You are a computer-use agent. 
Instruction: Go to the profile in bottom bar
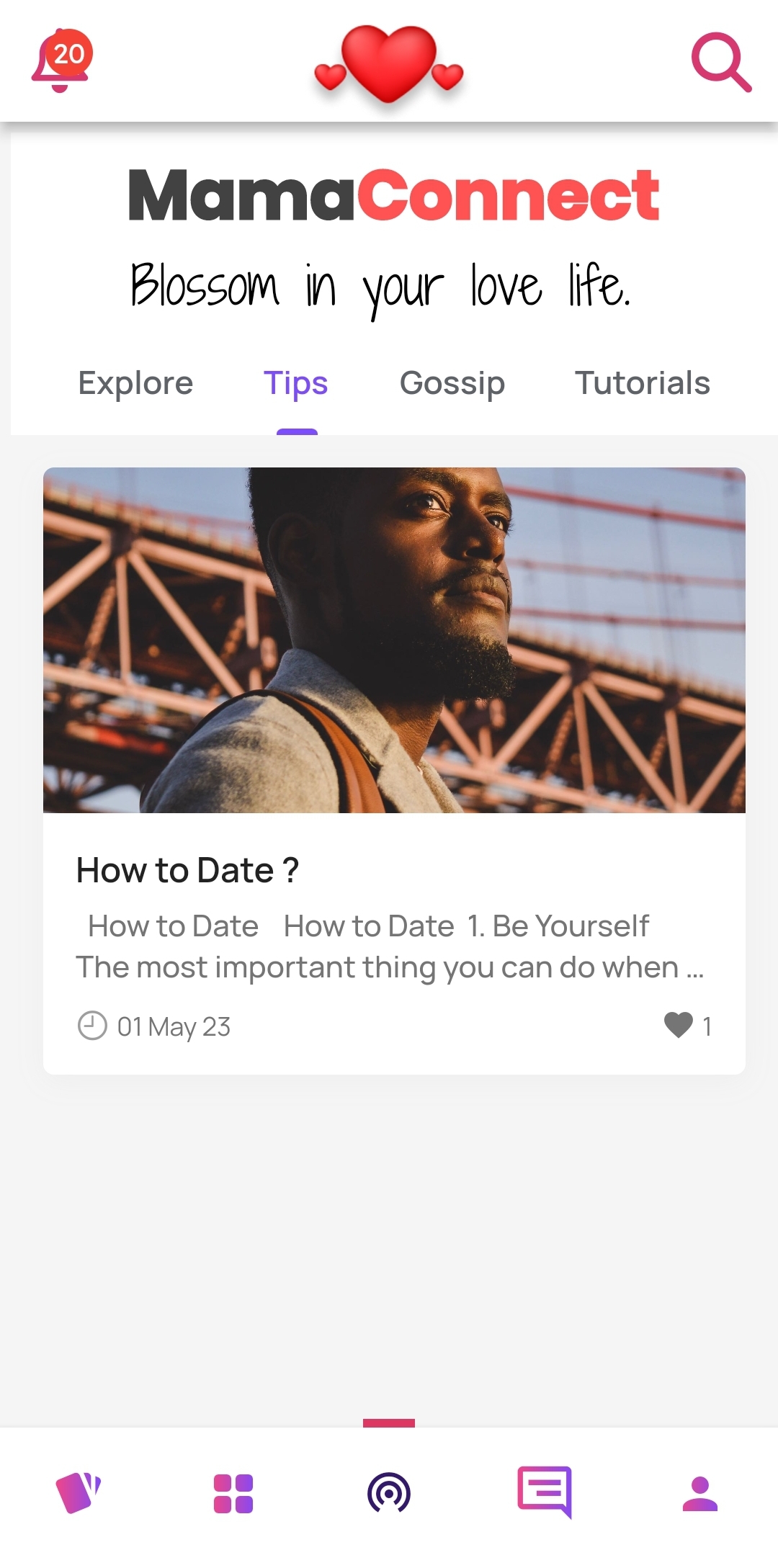[699, 1493]
